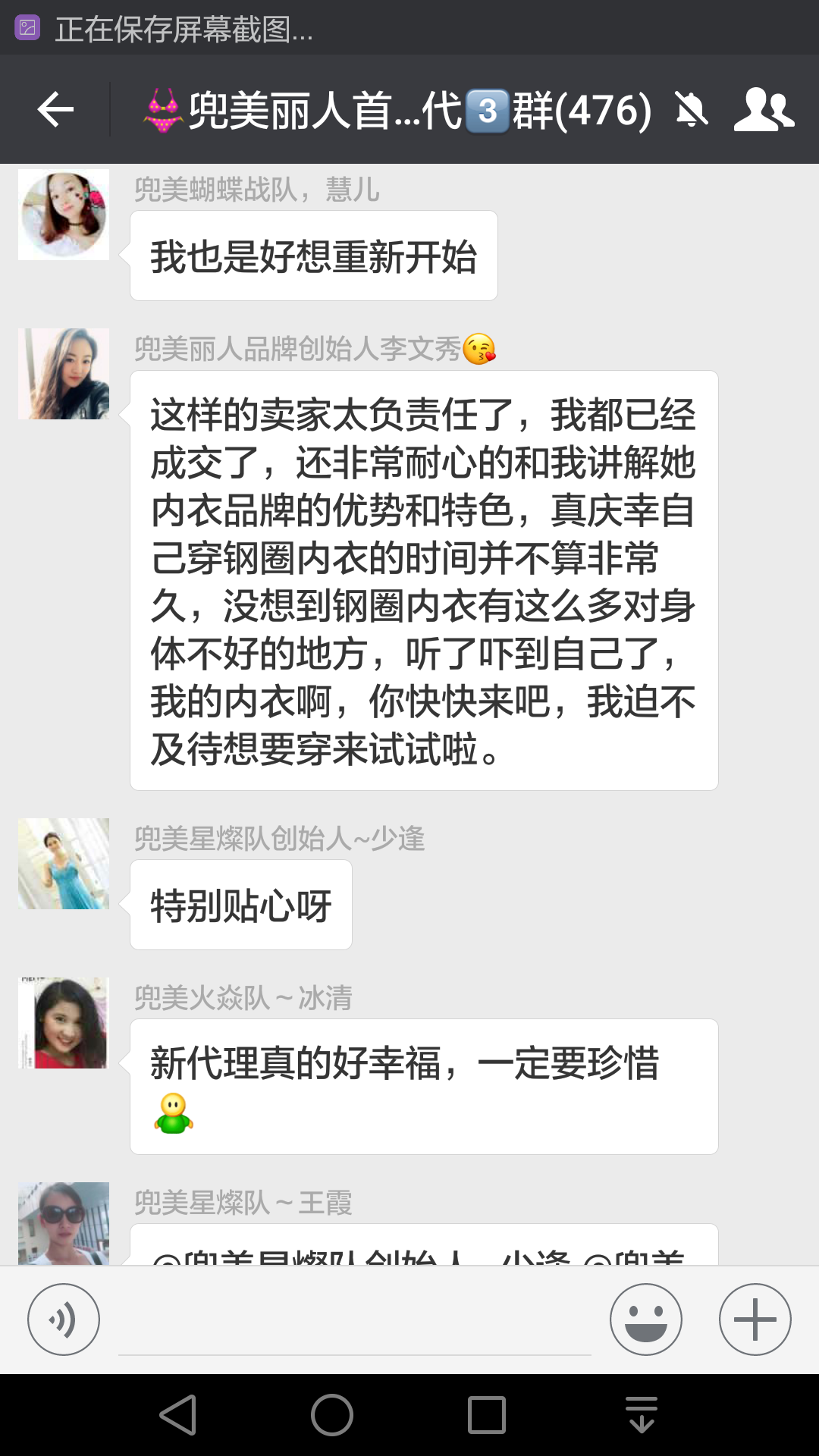Tap the system home button
The width and height of the screenshot is (819, 1456).
[x=332, y=1415]
